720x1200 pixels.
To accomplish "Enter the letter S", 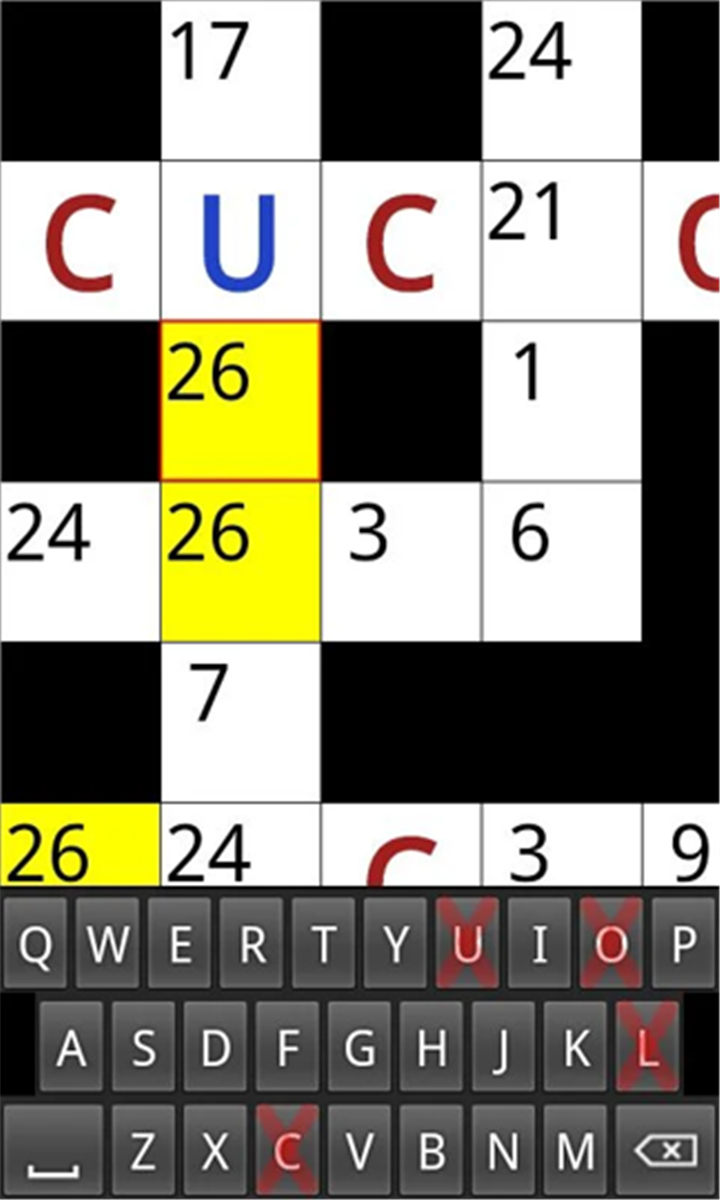I will [144, 1047].
